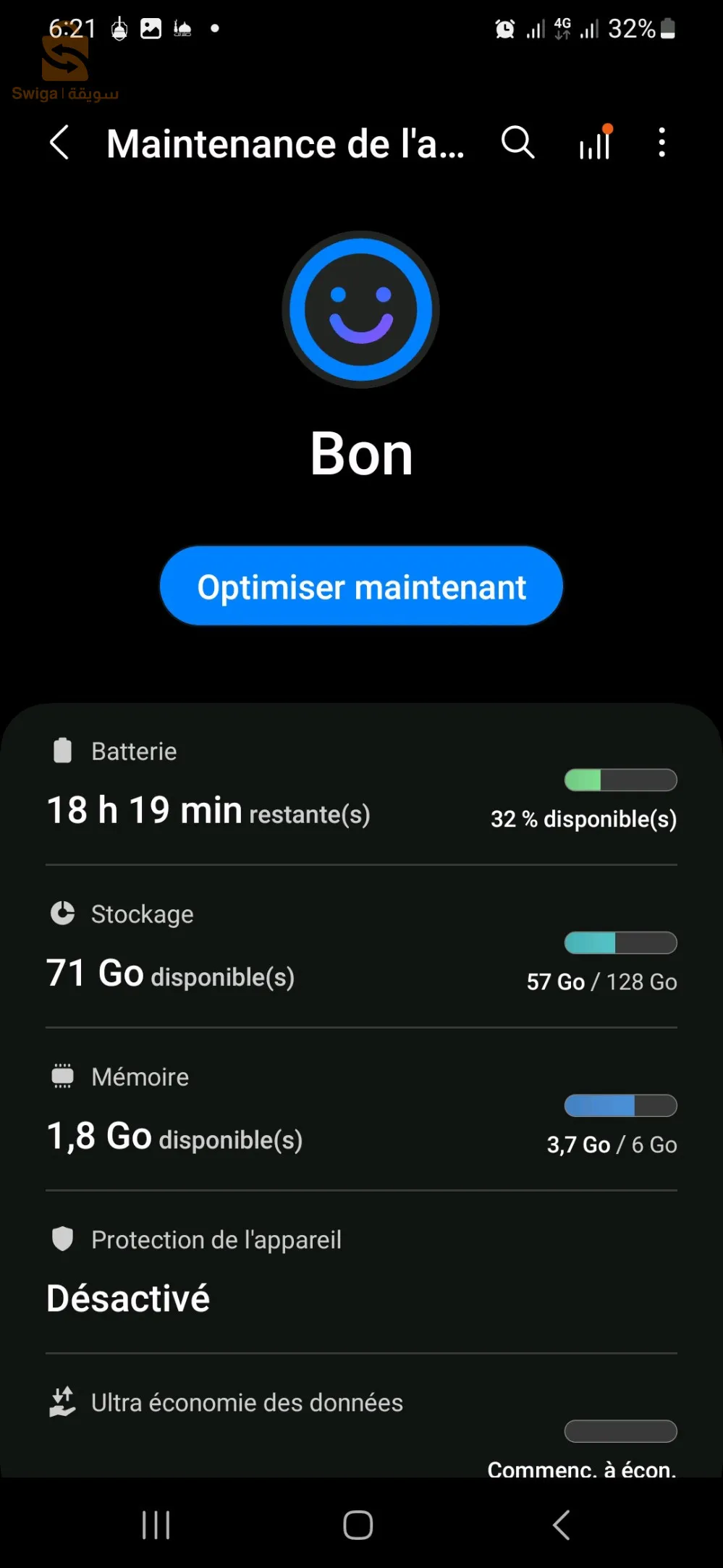Tap Optimiser maintenant
The height and width of the screenshot is (1568, 723).
(361, 586)
